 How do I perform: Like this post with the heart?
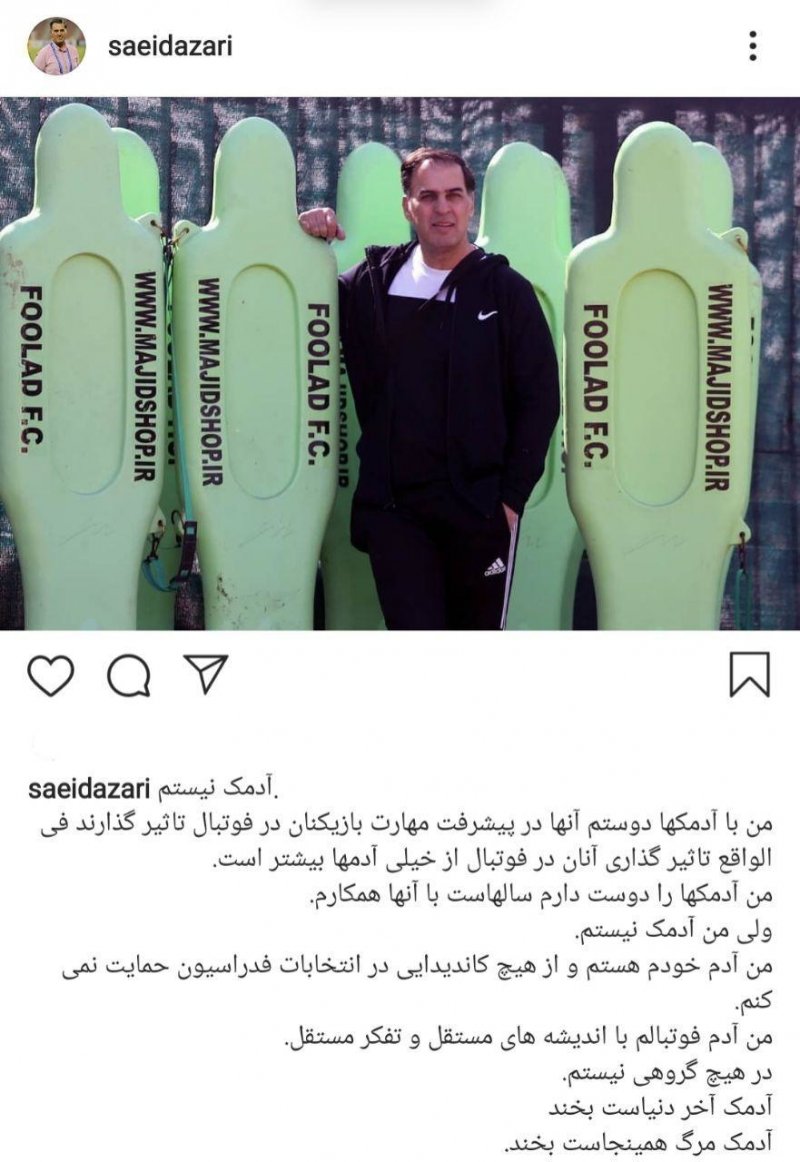50,675
